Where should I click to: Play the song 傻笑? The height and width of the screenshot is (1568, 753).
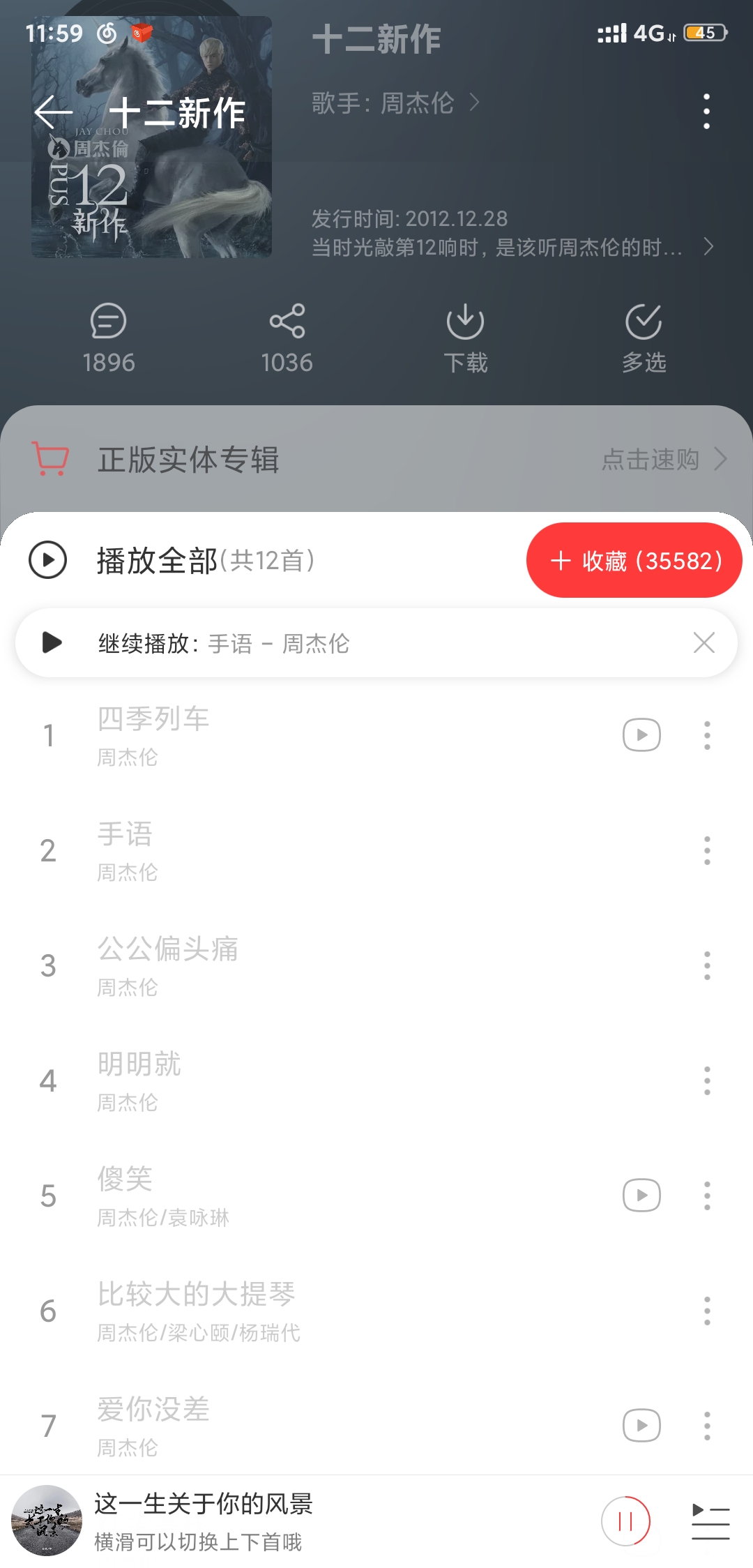639,1194
